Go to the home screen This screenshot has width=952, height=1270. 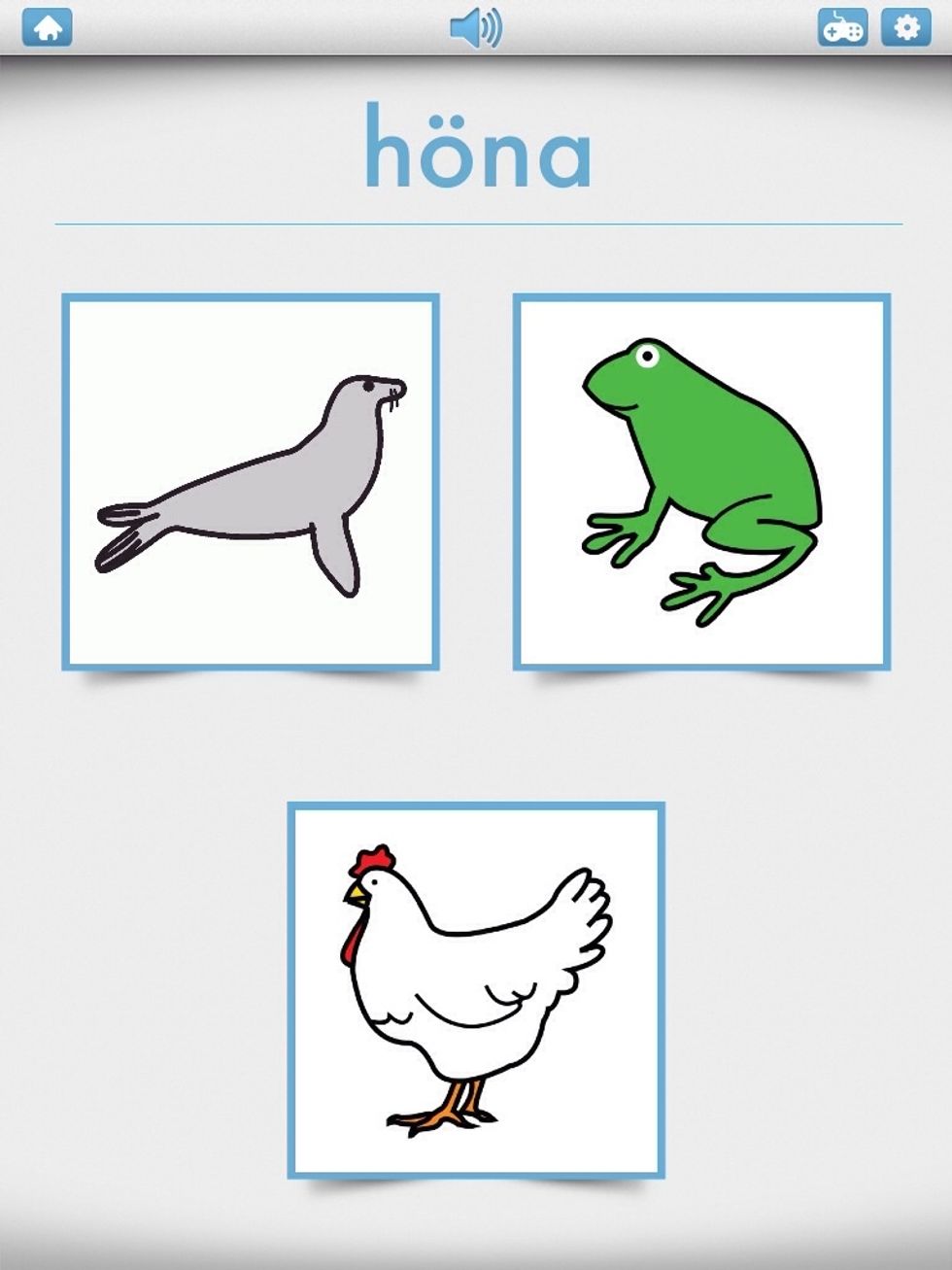coord(47,28)
